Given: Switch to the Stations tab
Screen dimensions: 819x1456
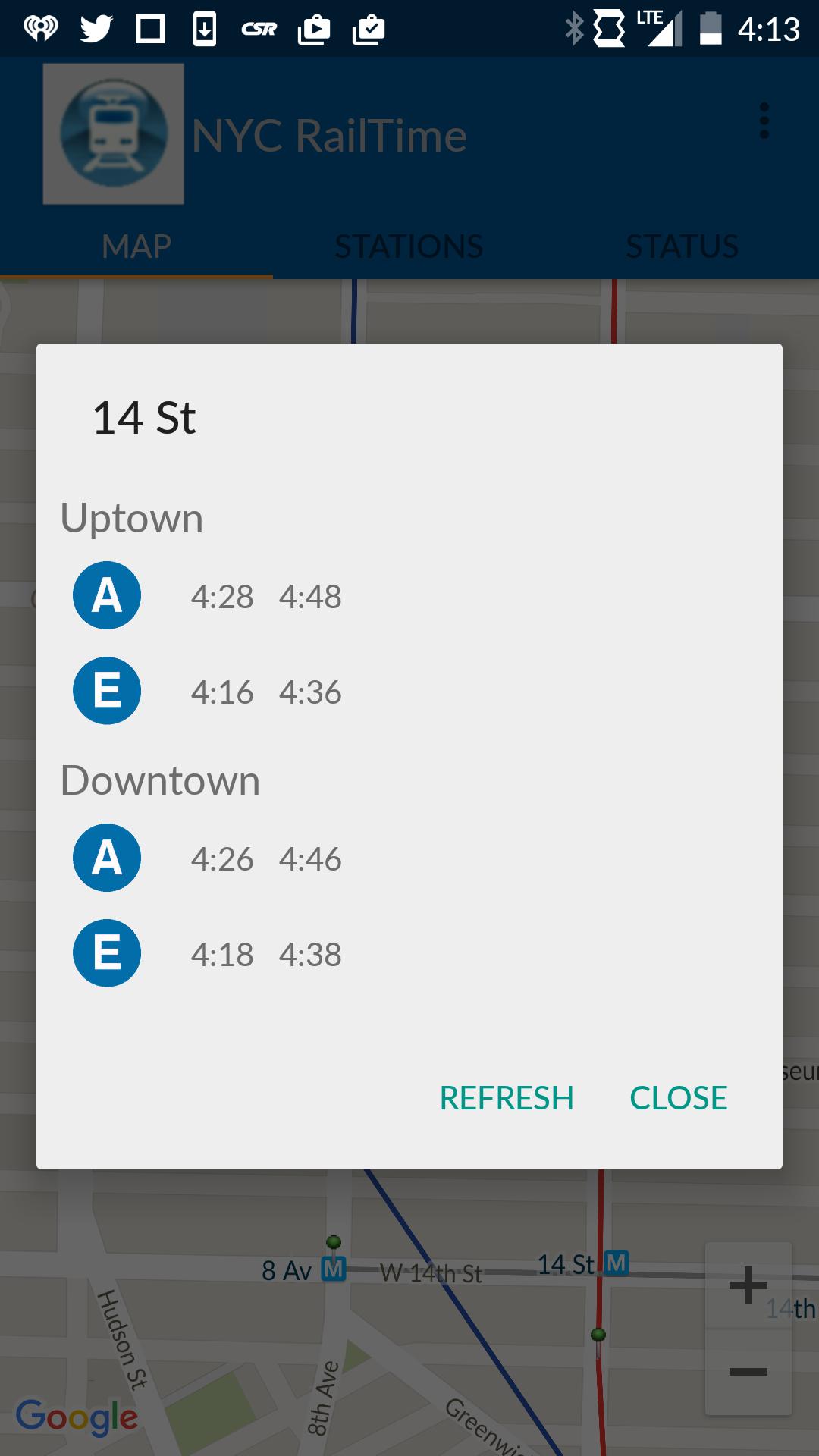Looking at the screenshot, I should coord(409,246).
